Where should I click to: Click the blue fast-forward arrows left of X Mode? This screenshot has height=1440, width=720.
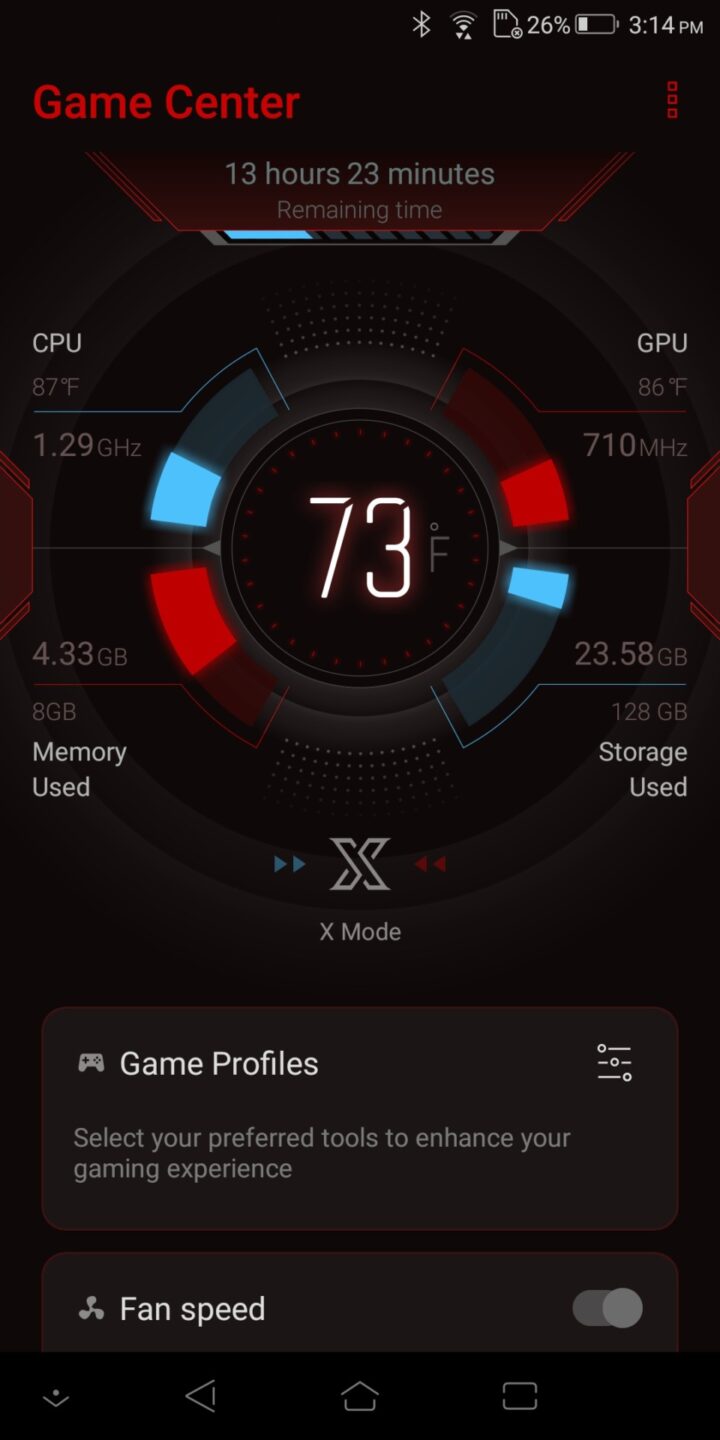[289, 863]
